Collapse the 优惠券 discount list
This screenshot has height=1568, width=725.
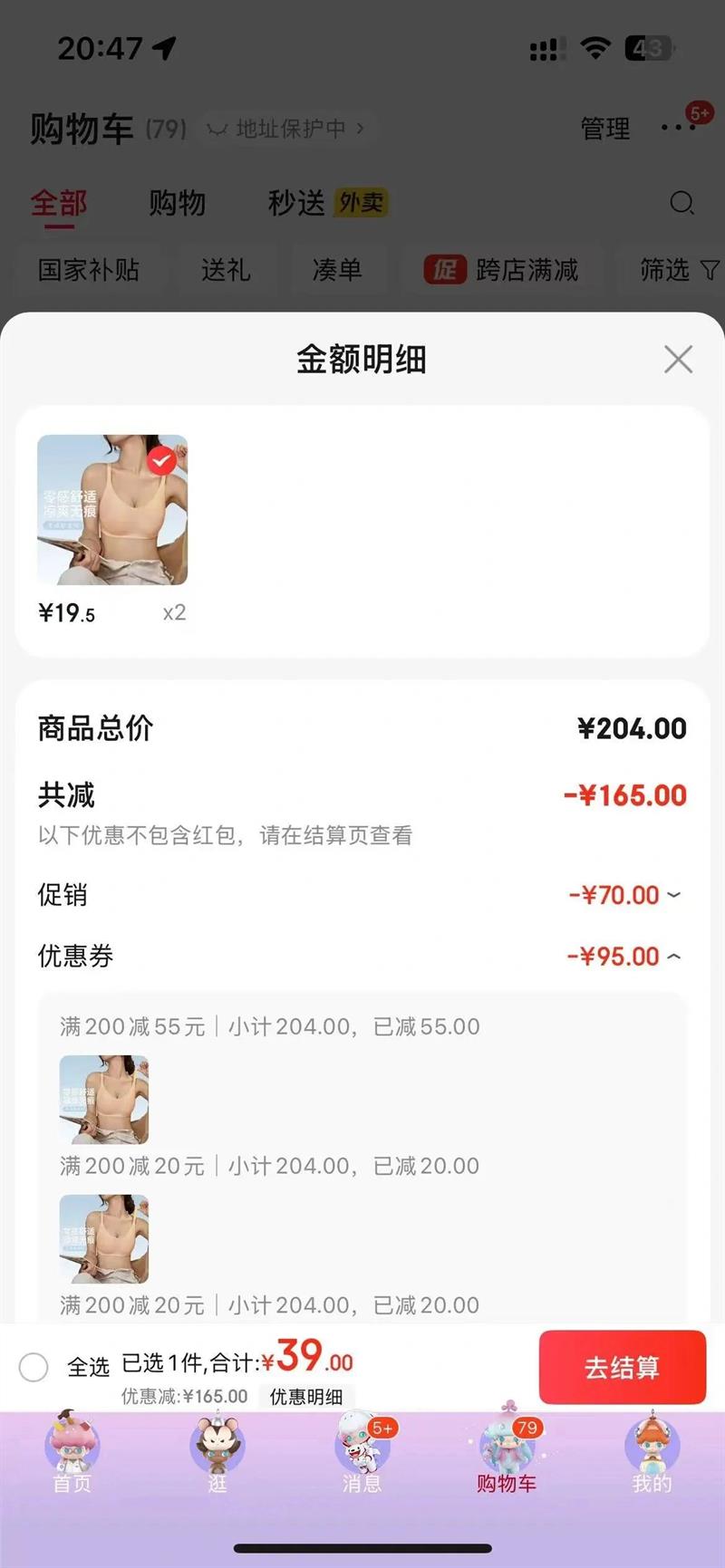coord(673,956)
